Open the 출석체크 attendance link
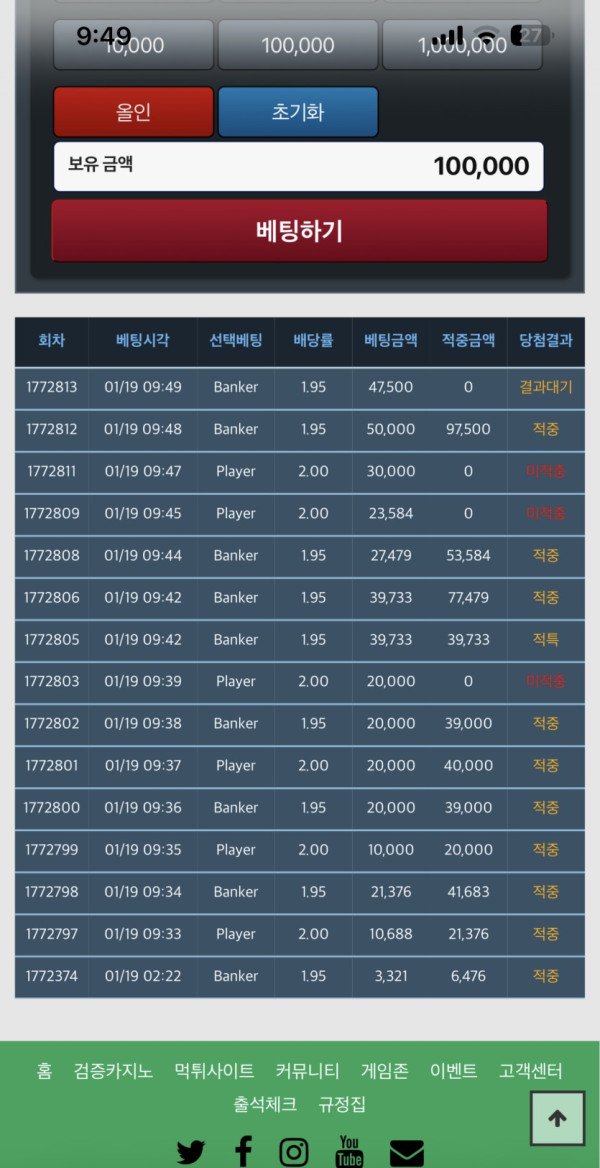Viewport: 600px width, 1168px height. tap(265, 1105)
